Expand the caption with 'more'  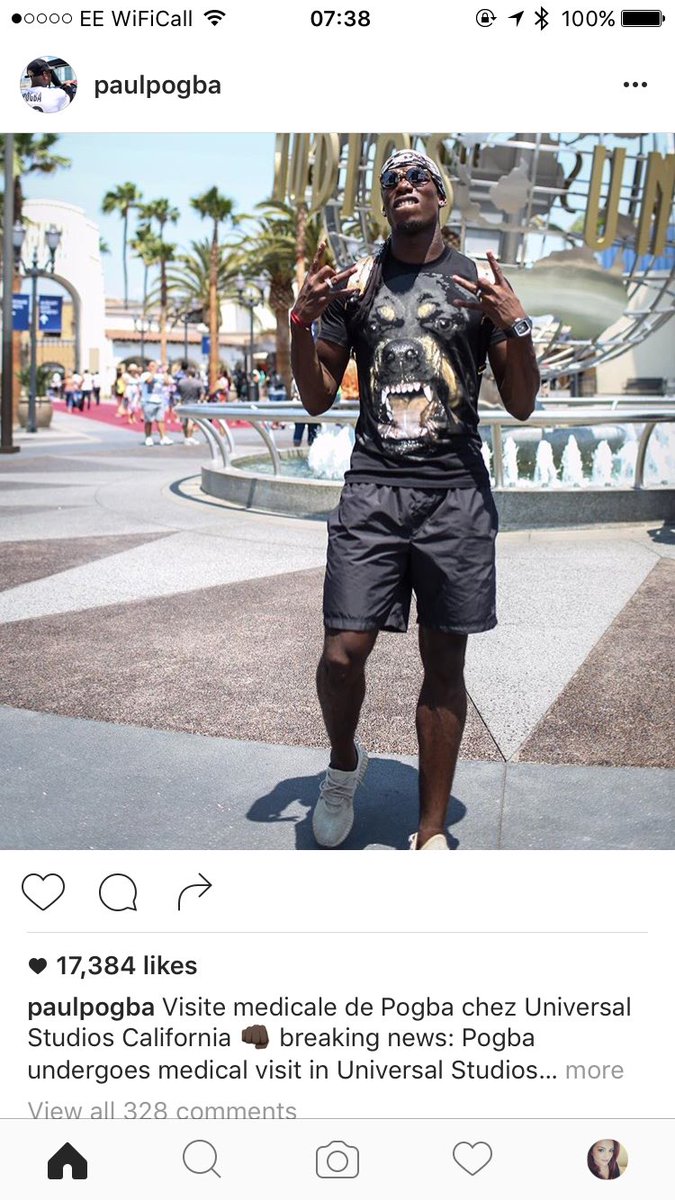(x=594, y=1070)
